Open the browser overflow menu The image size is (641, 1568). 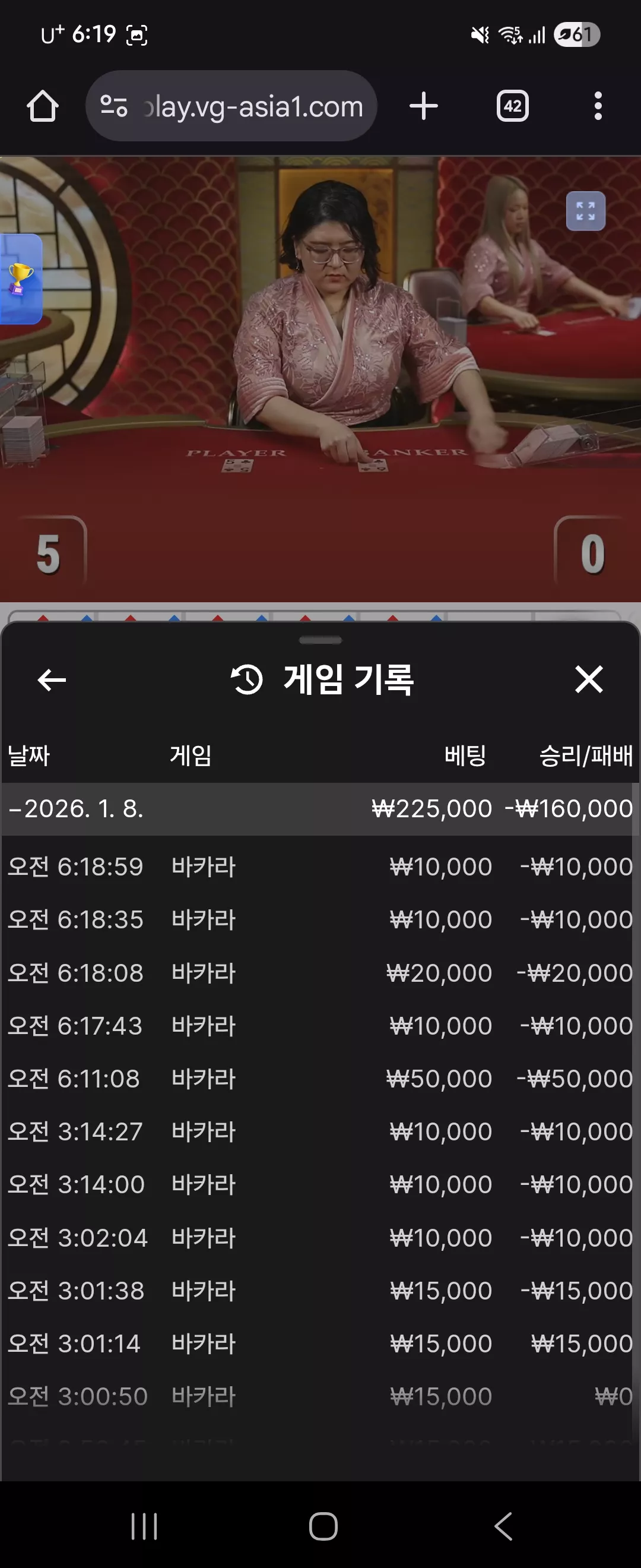[x=598, y=106]
